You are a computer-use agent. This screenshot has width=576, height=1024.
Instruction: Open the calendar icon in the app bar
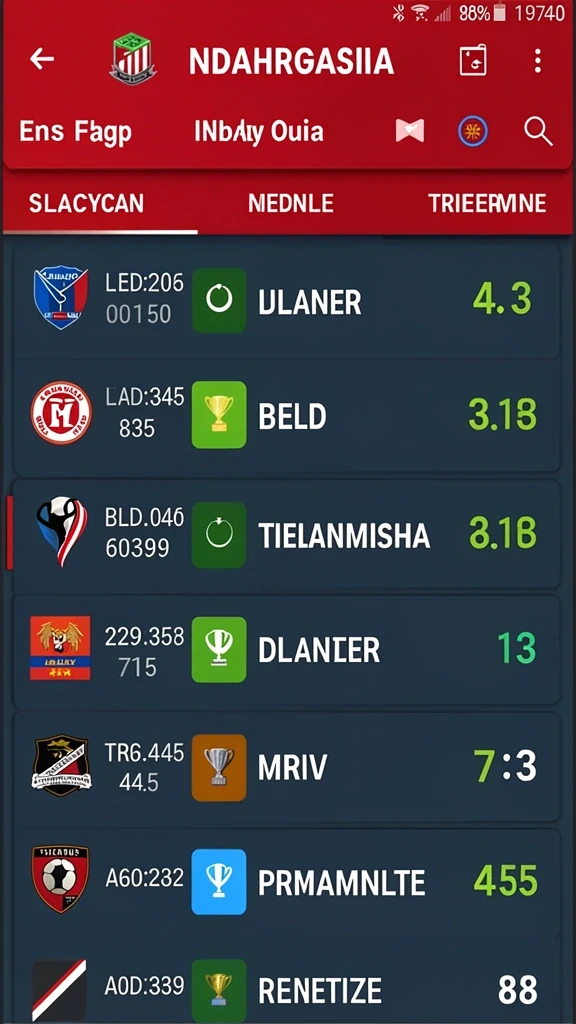point(473,61)
